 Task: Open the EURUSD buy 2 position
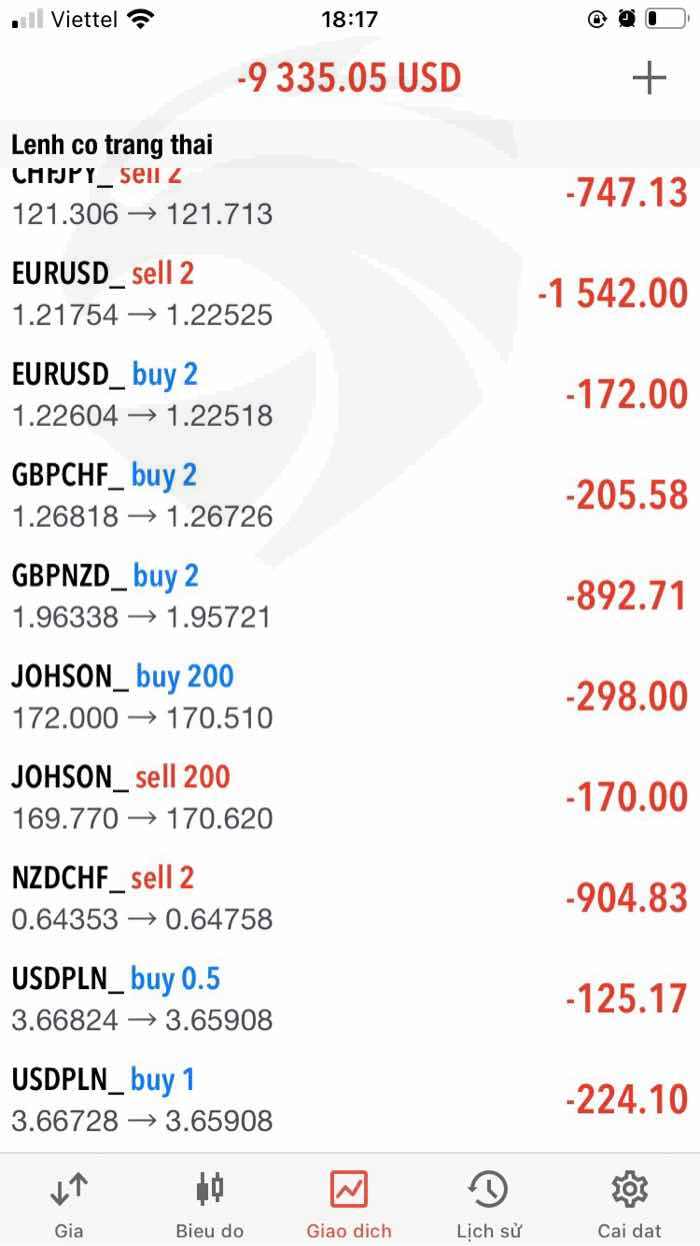350,395
